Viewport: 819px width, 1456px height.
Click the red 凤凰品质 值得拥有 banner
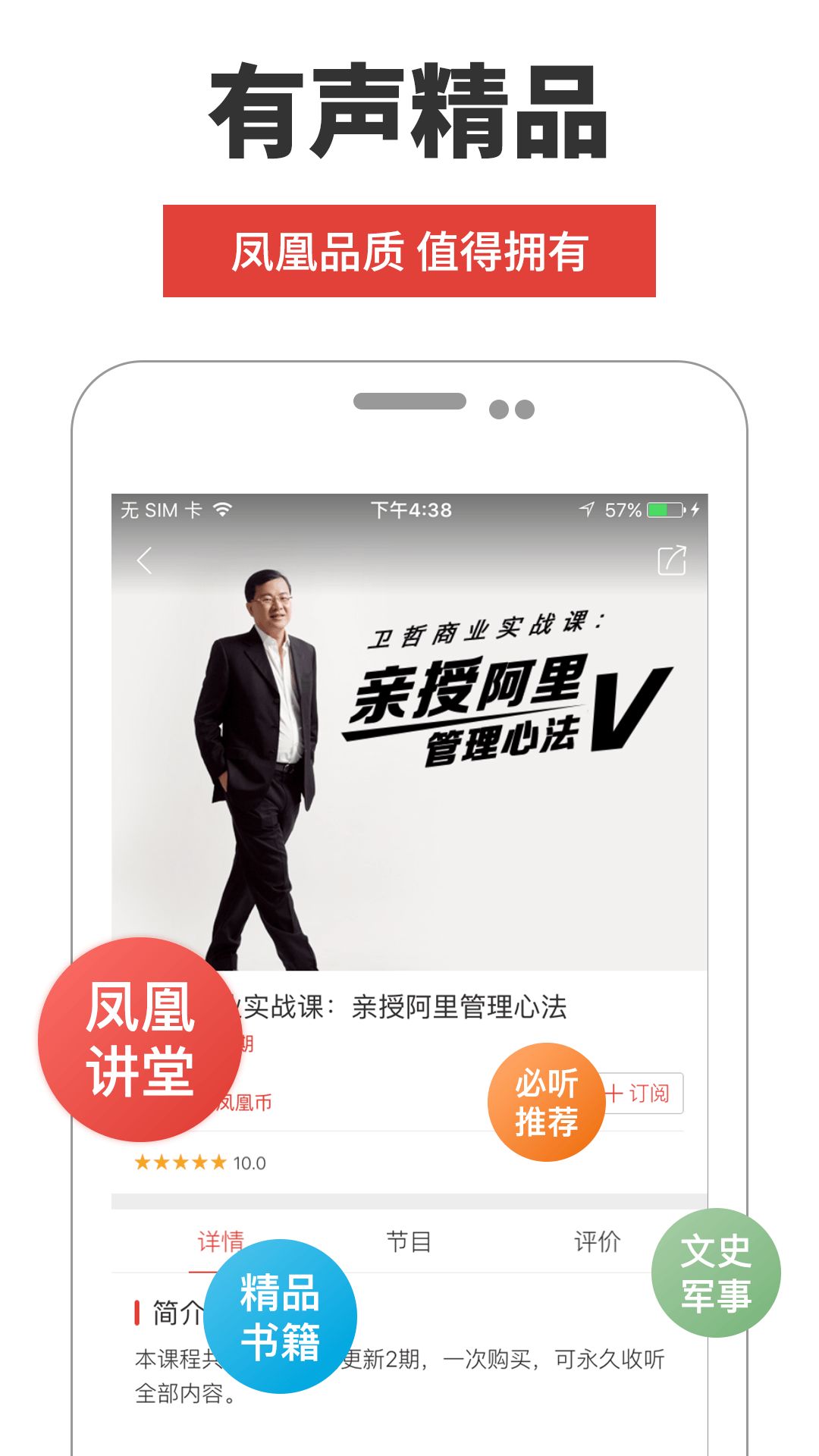(x=409, y=250)
